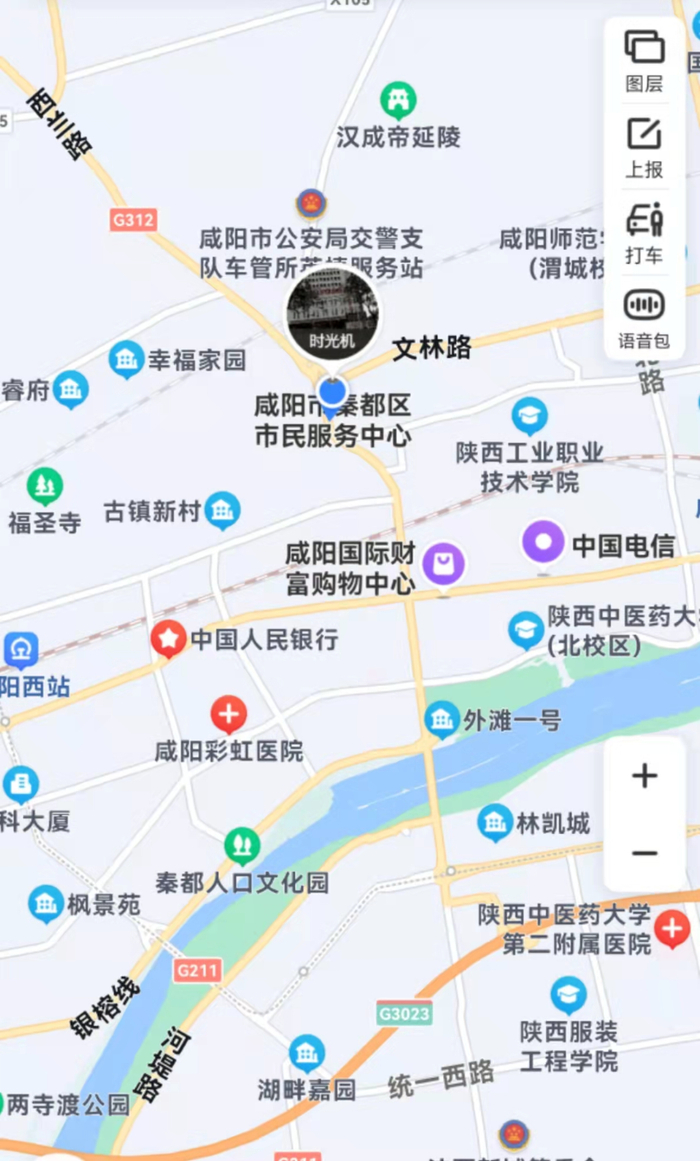Select the 中国电信 purple marker

tap(543, 543)
